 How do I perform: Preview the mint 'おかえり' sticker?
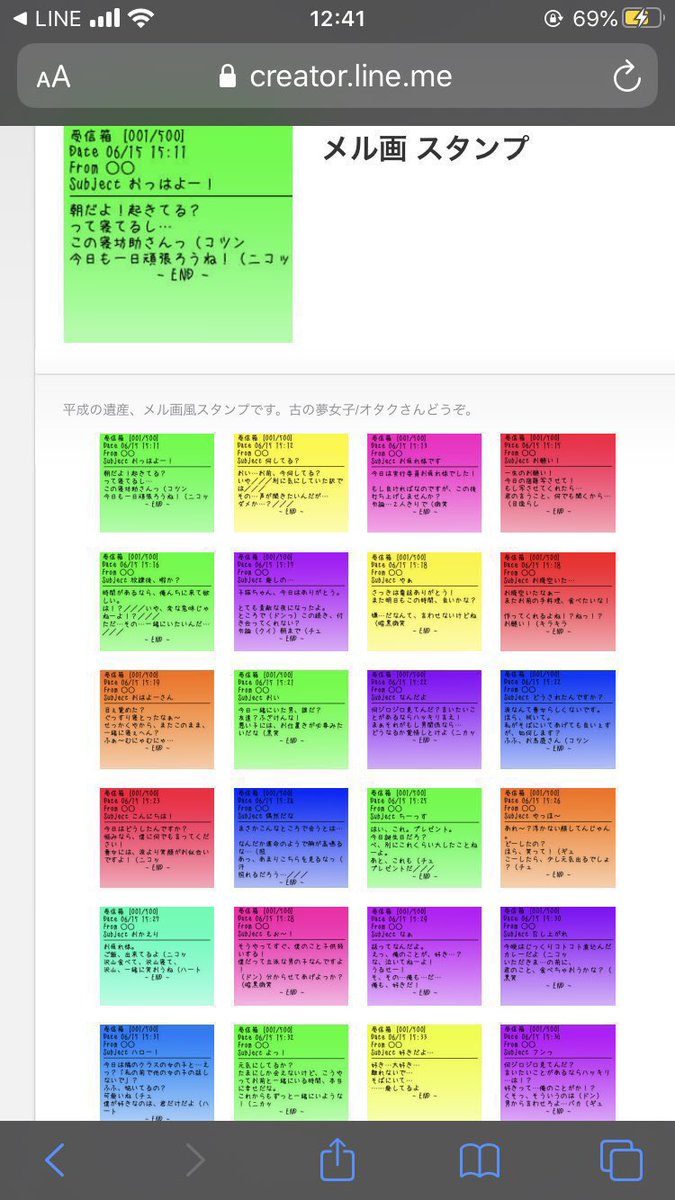click(x=157, y=956)
